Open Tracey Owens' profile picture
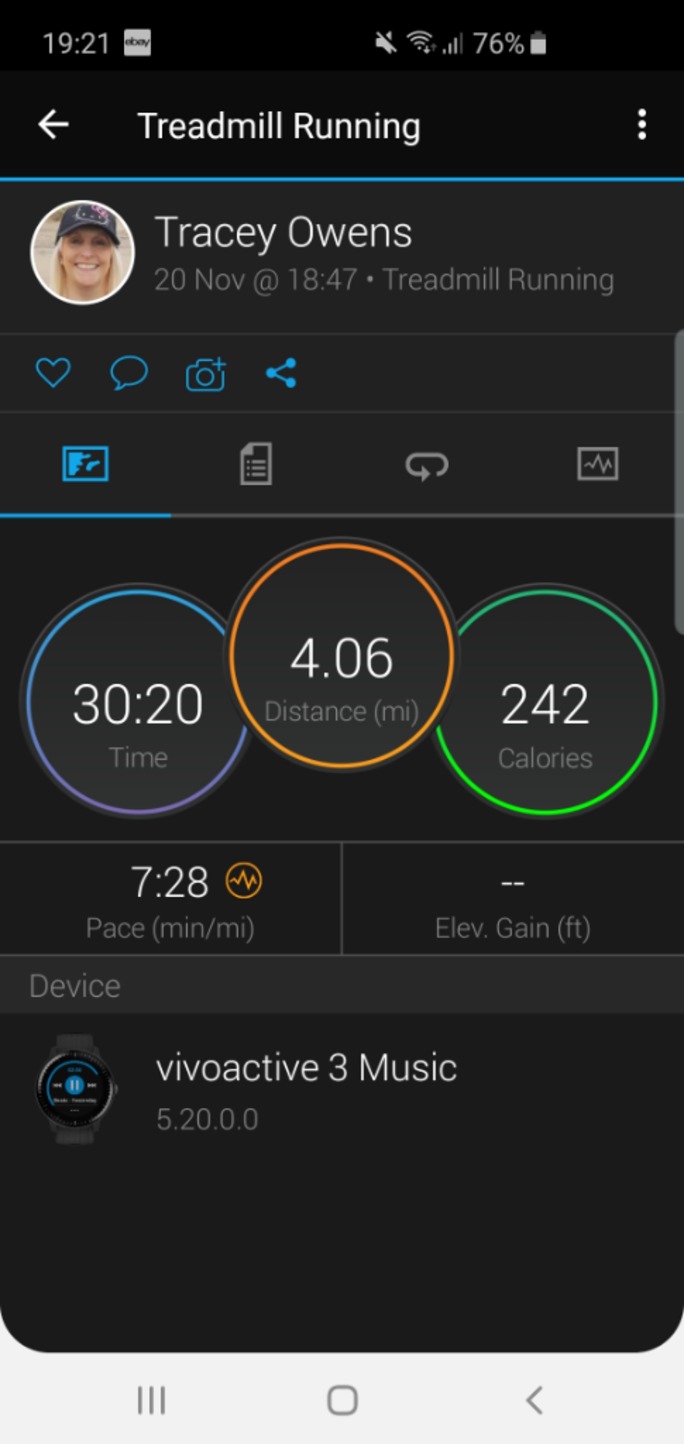Viewport: 684px width, 1444px height. (x=82, y=252)
